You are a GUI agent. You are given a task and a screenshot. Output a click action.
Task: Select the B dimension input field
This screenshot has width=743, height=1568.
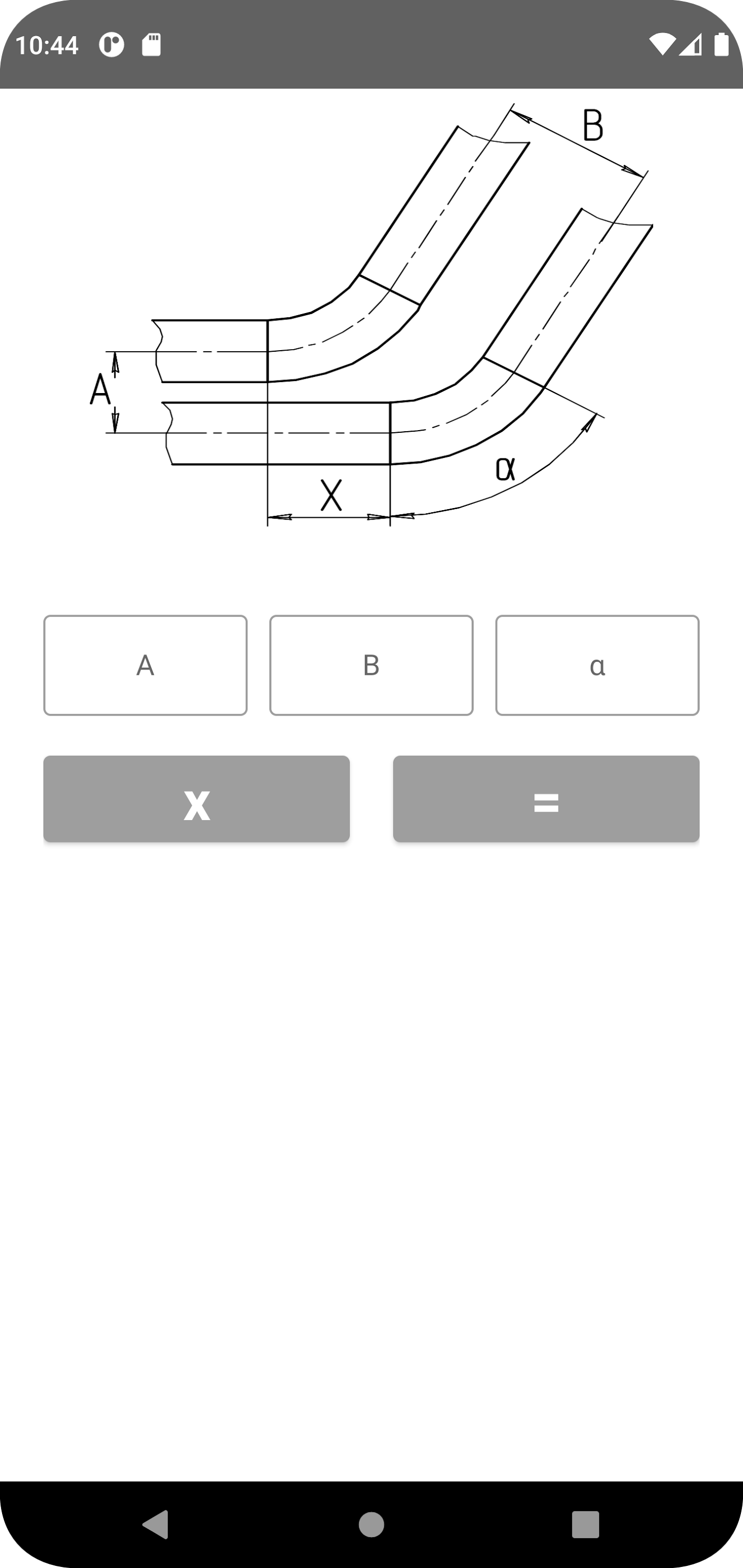[371, 665]
